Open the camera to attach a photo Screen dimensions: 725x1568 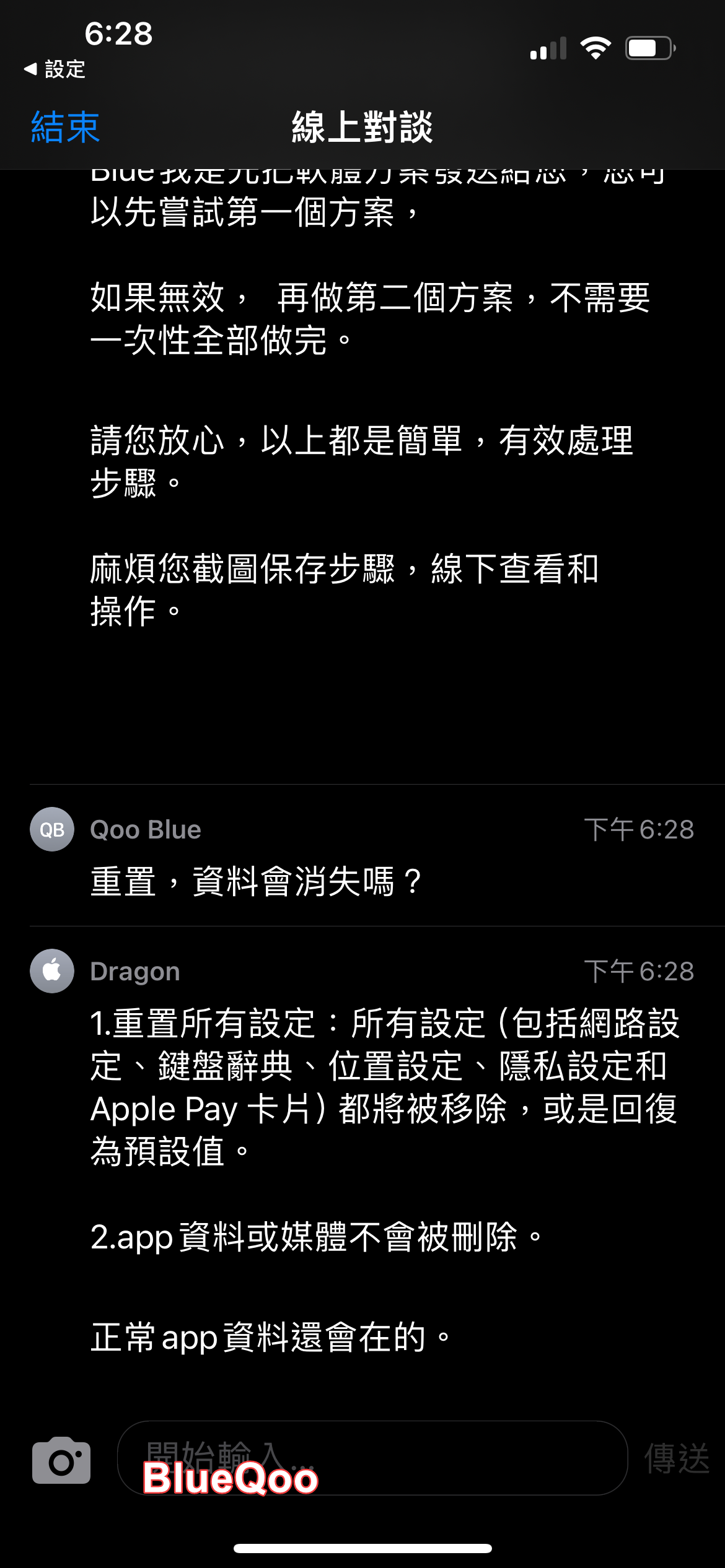pyautogui.click(x=61, y=1460)
